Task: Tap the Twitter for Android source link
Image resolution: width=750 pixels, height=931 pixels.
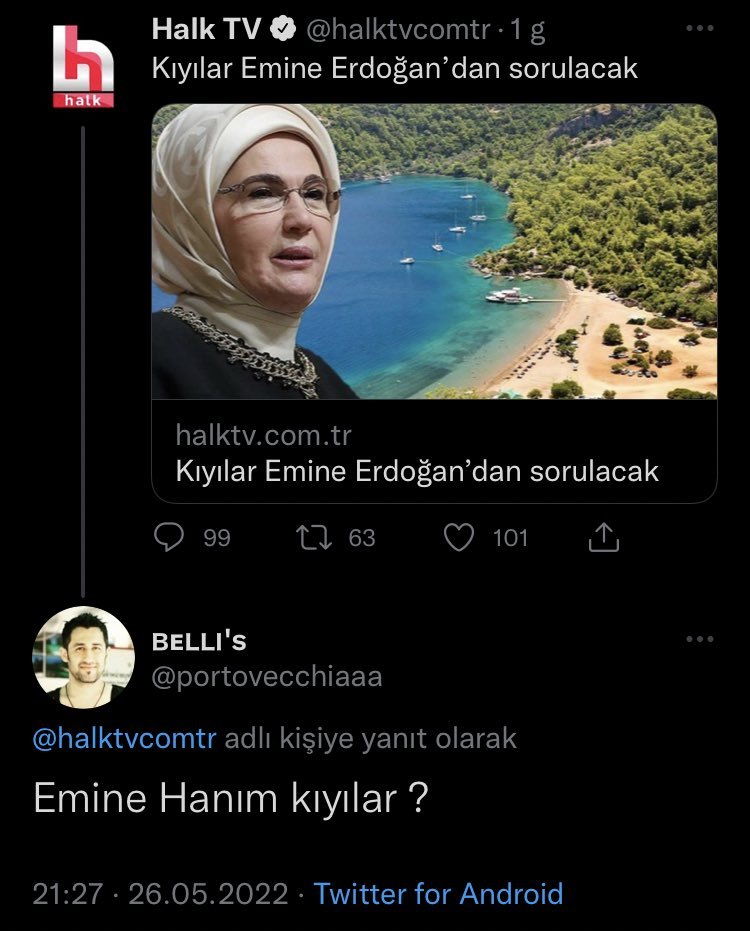Action: (x=438, y=893)
